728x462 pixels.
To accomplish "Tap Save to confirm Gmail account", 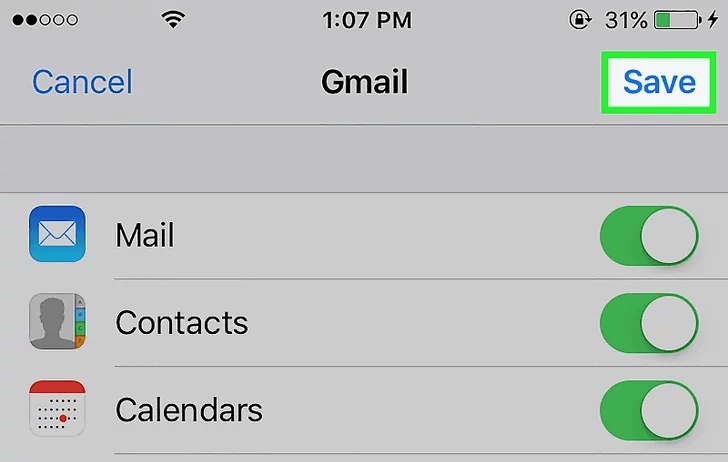I will click(x=658, y=82).
